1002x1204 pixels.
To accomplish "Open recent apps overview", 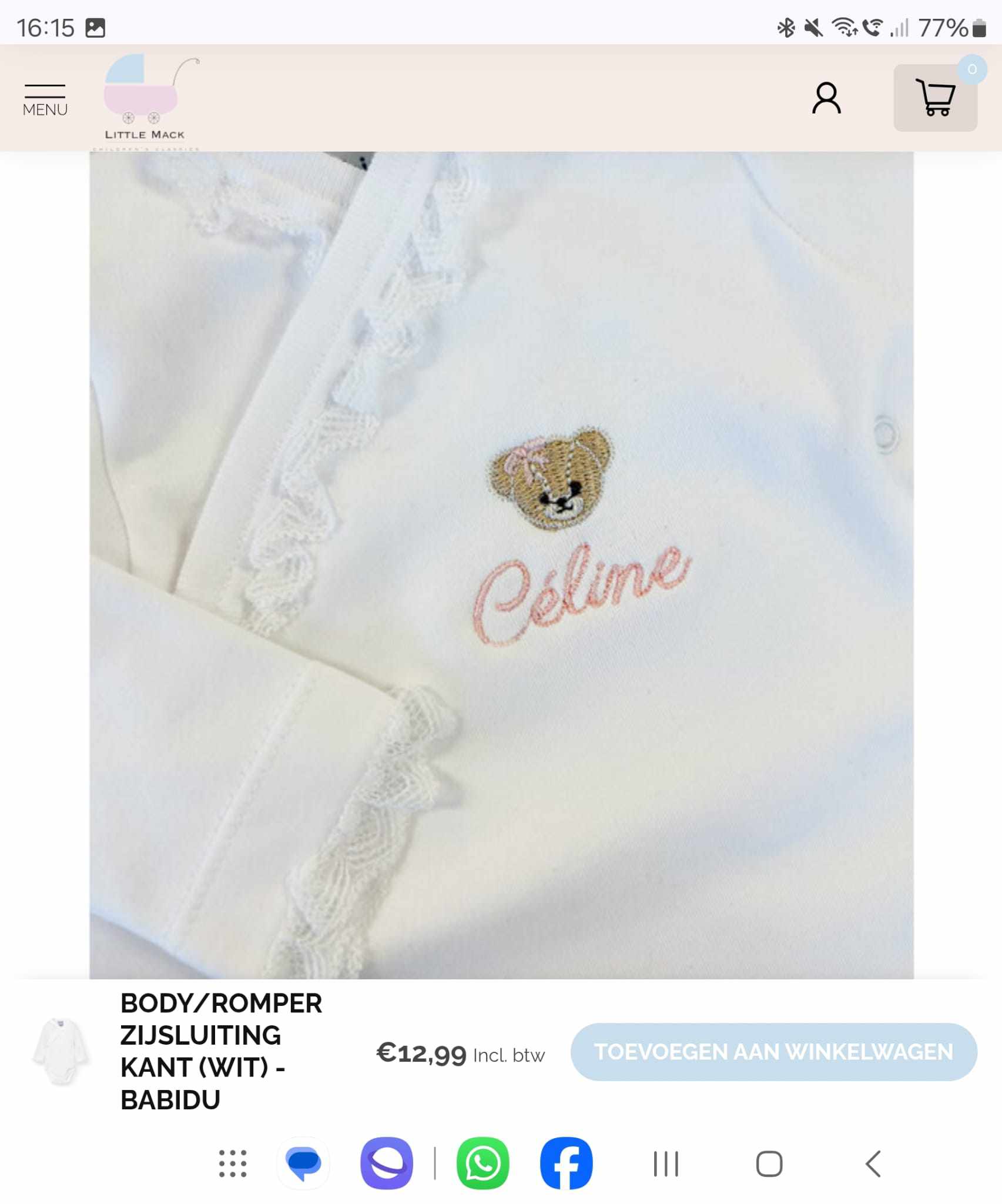I will click(666, 1163).
